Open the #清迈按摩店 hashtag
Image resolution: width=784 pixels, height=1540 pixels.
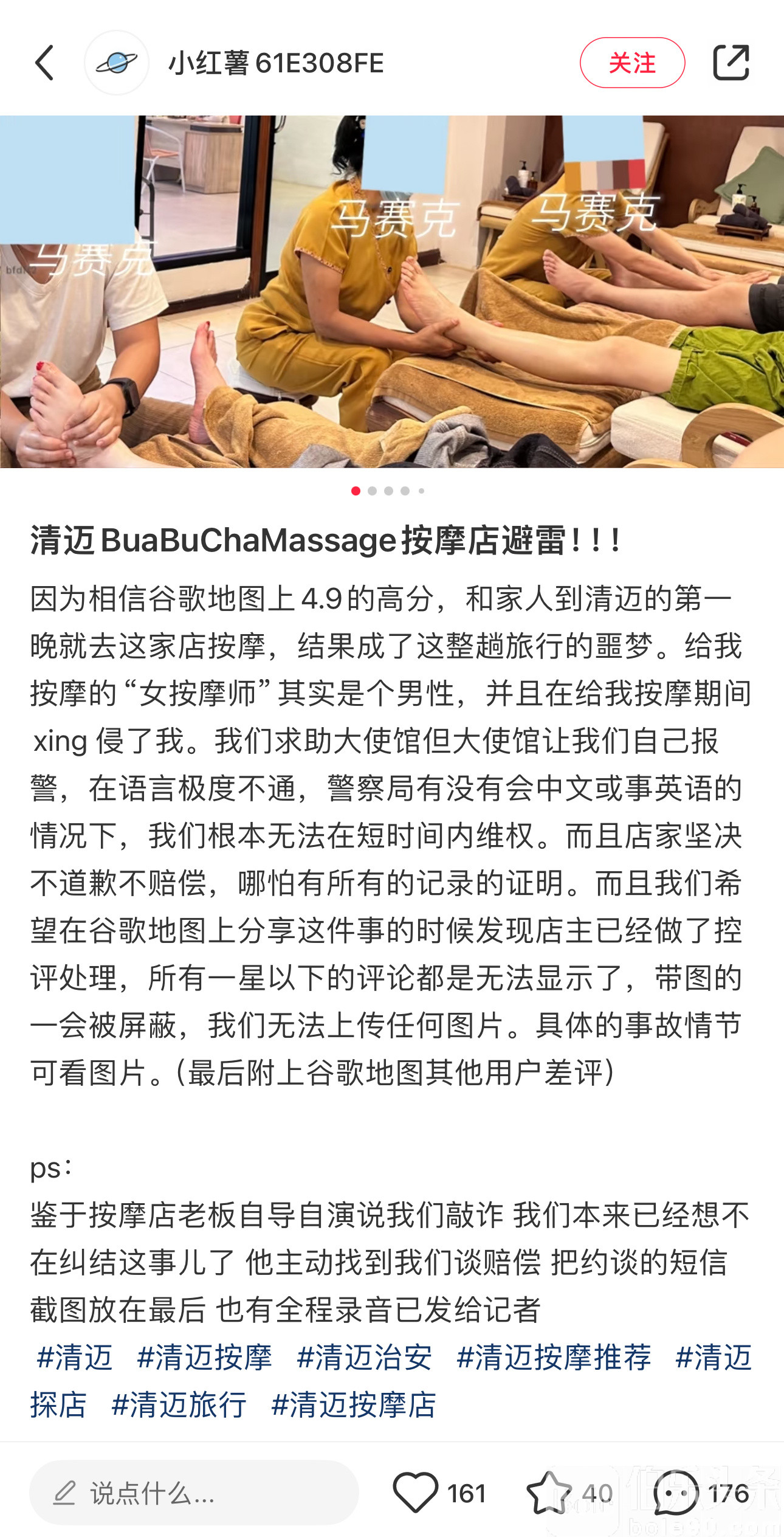[354, 1405]
